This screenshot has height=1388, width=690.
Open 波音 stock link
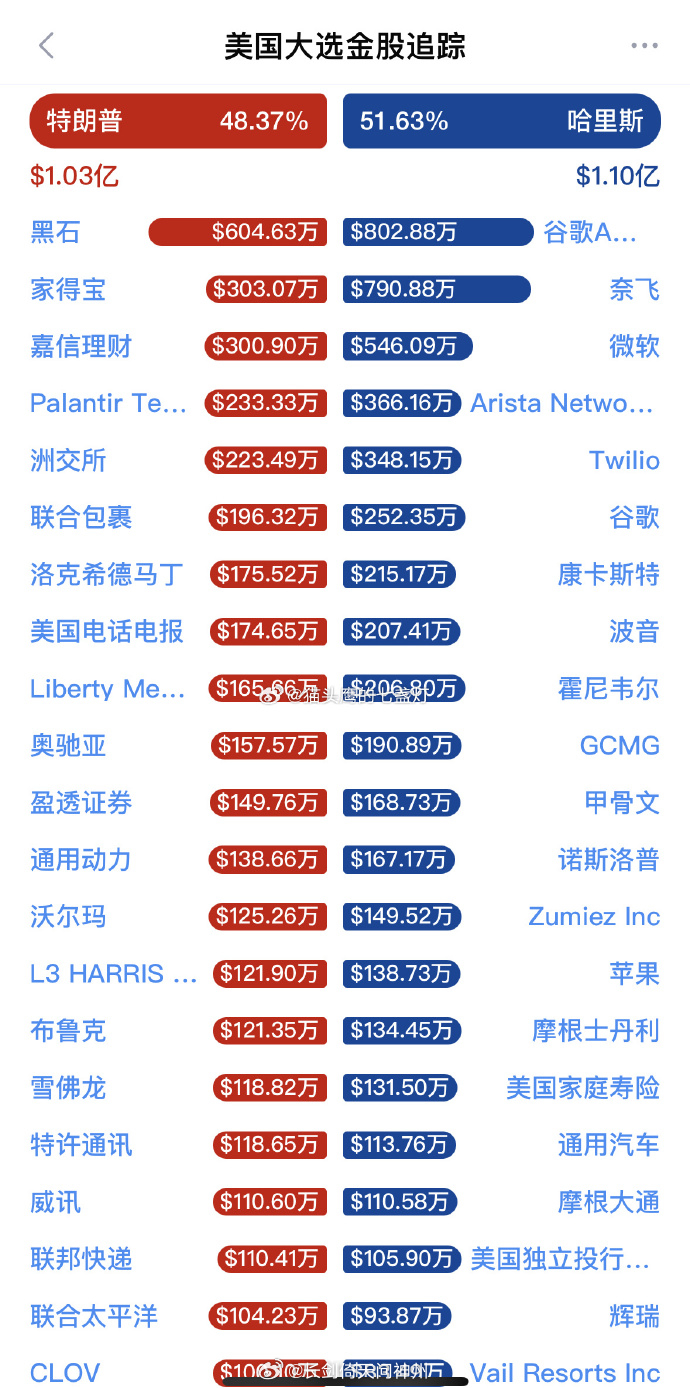pyautogui.click(x=635, y=632)
